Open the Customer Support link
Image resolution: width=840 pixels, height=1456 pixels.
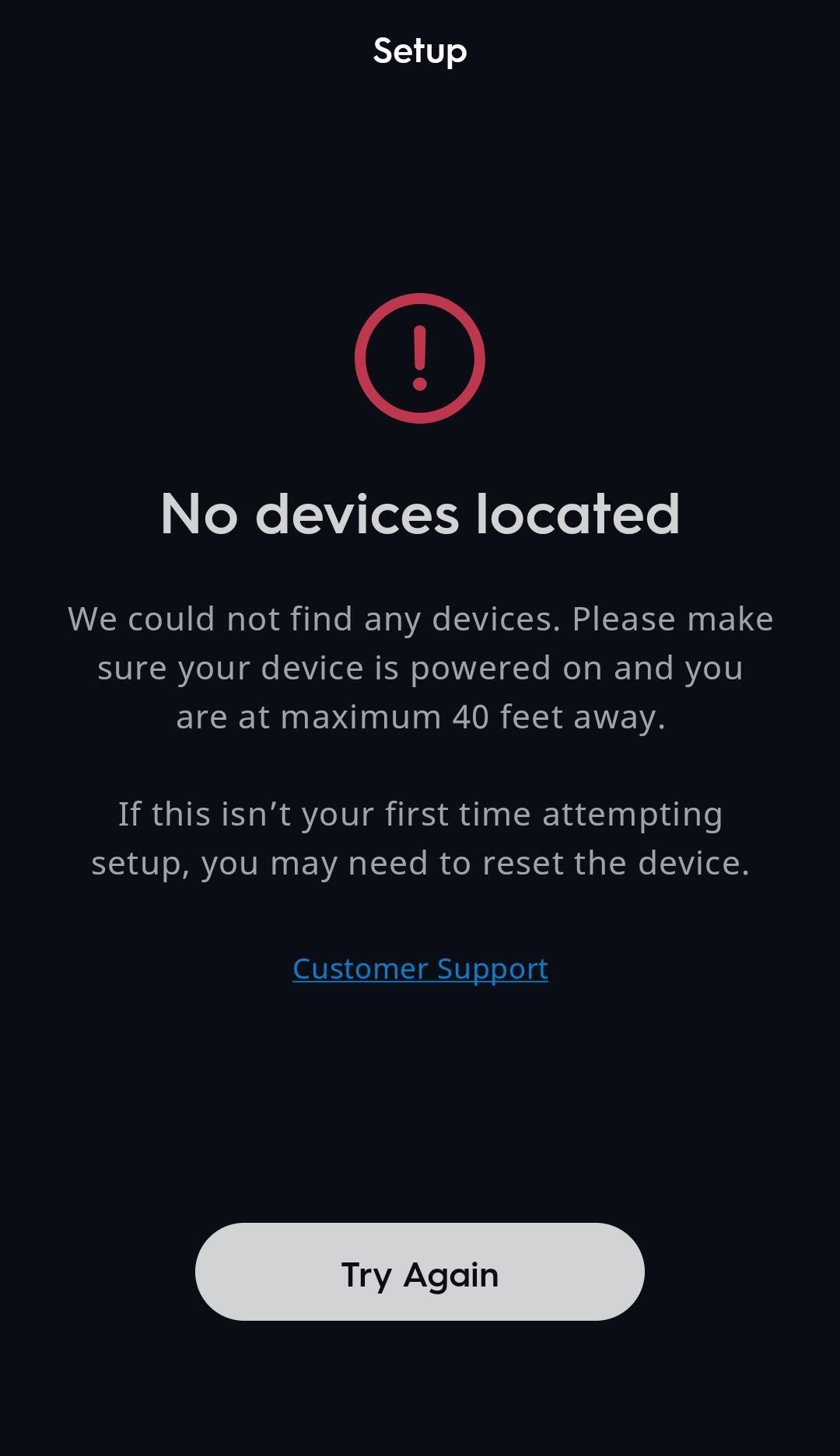click(420, 969)
